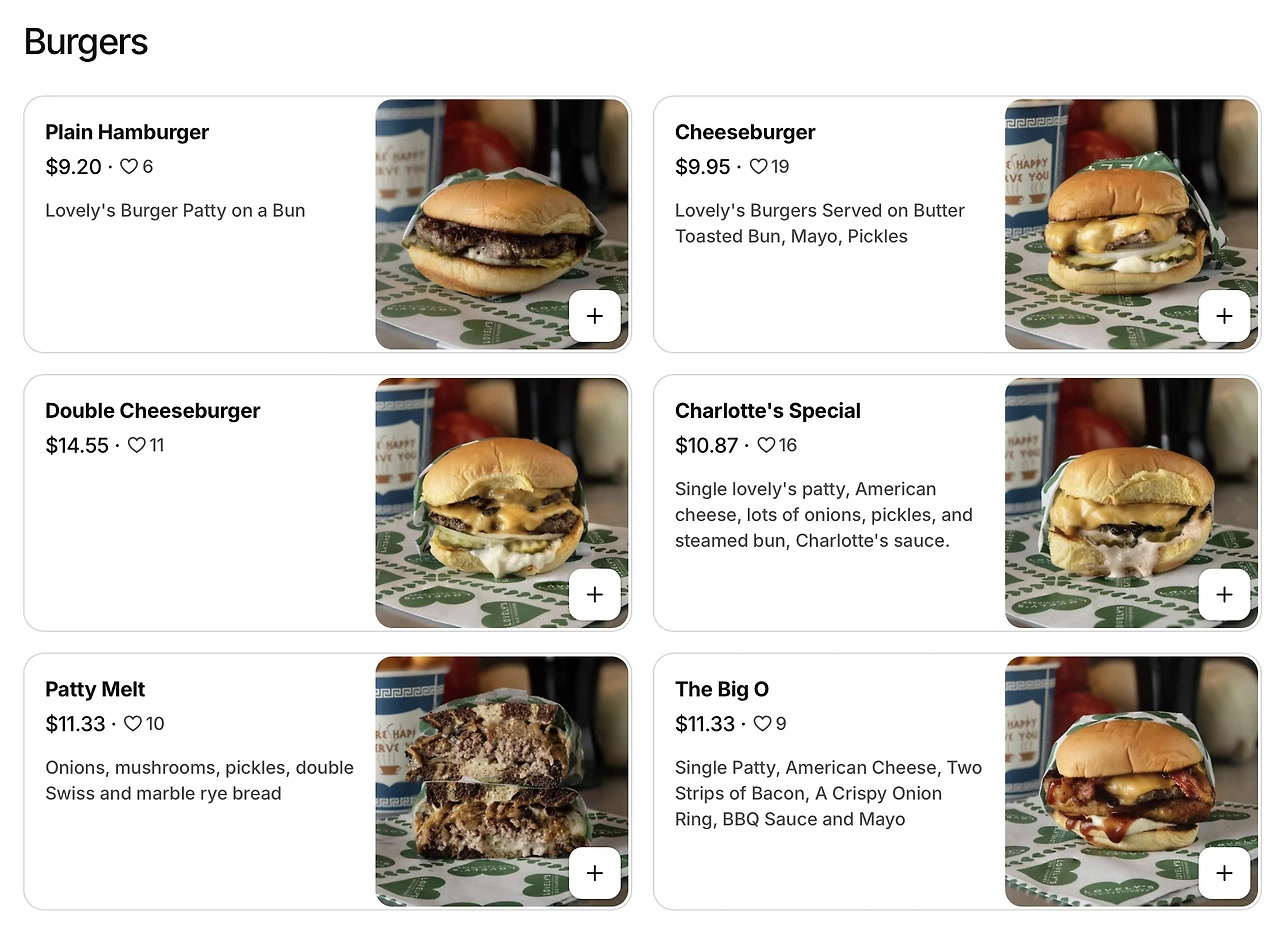Open the Plain Hamburger item card
The height and width of the screenshot is (935, 1280).
(327, 224)
